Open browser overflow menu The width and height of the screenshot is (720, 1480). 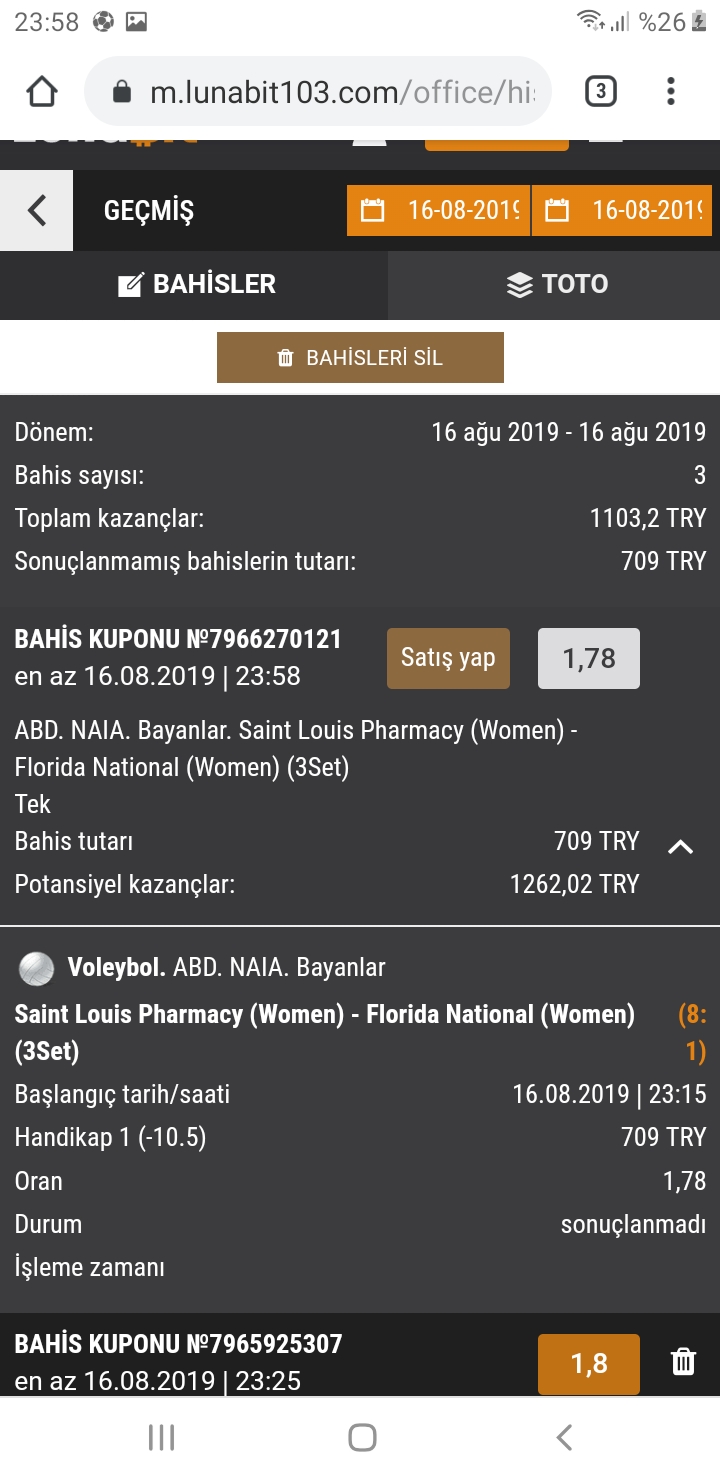(671, 93)
